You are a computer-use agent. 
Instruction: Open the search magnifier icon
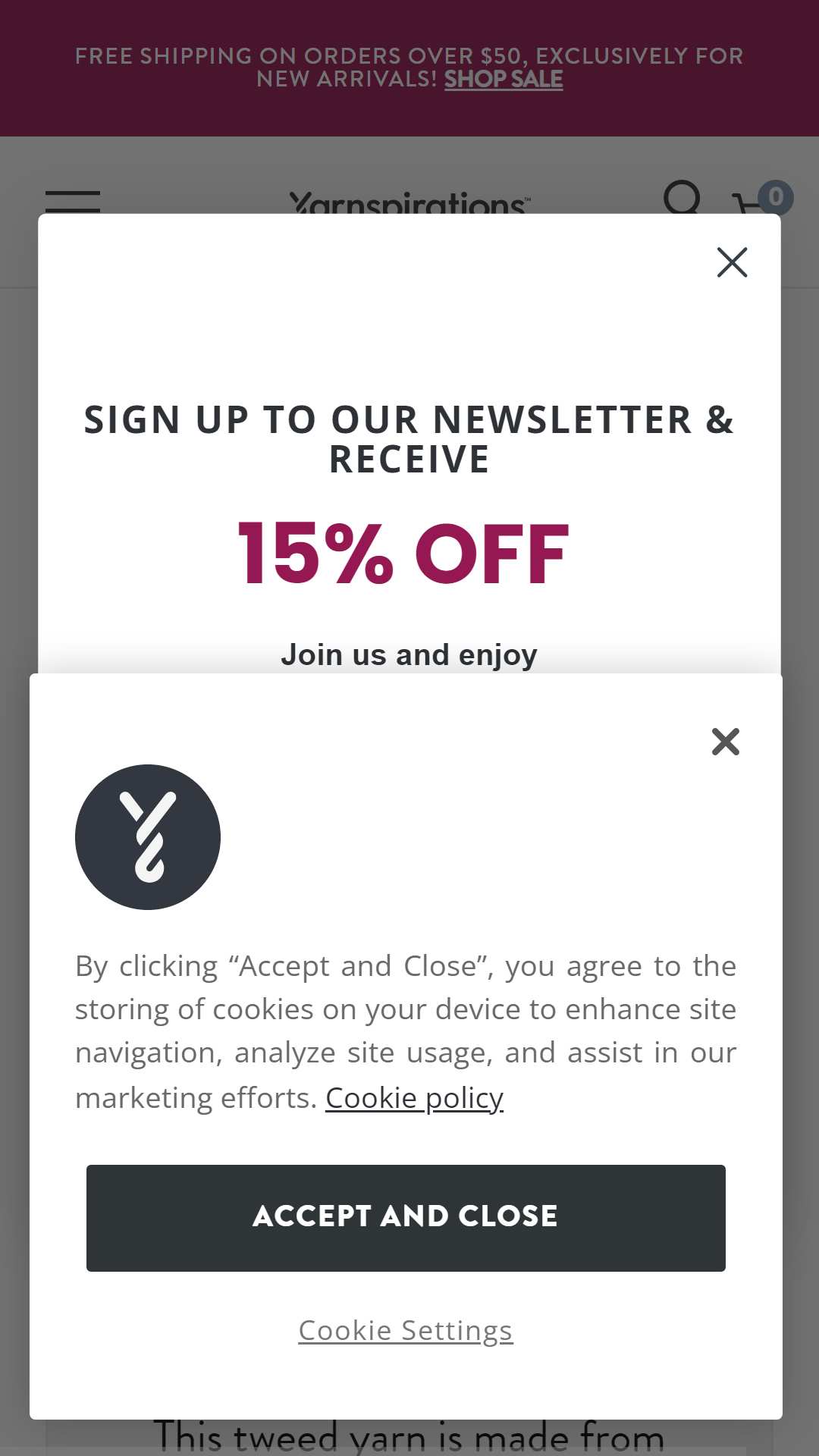tap(682, 197)
